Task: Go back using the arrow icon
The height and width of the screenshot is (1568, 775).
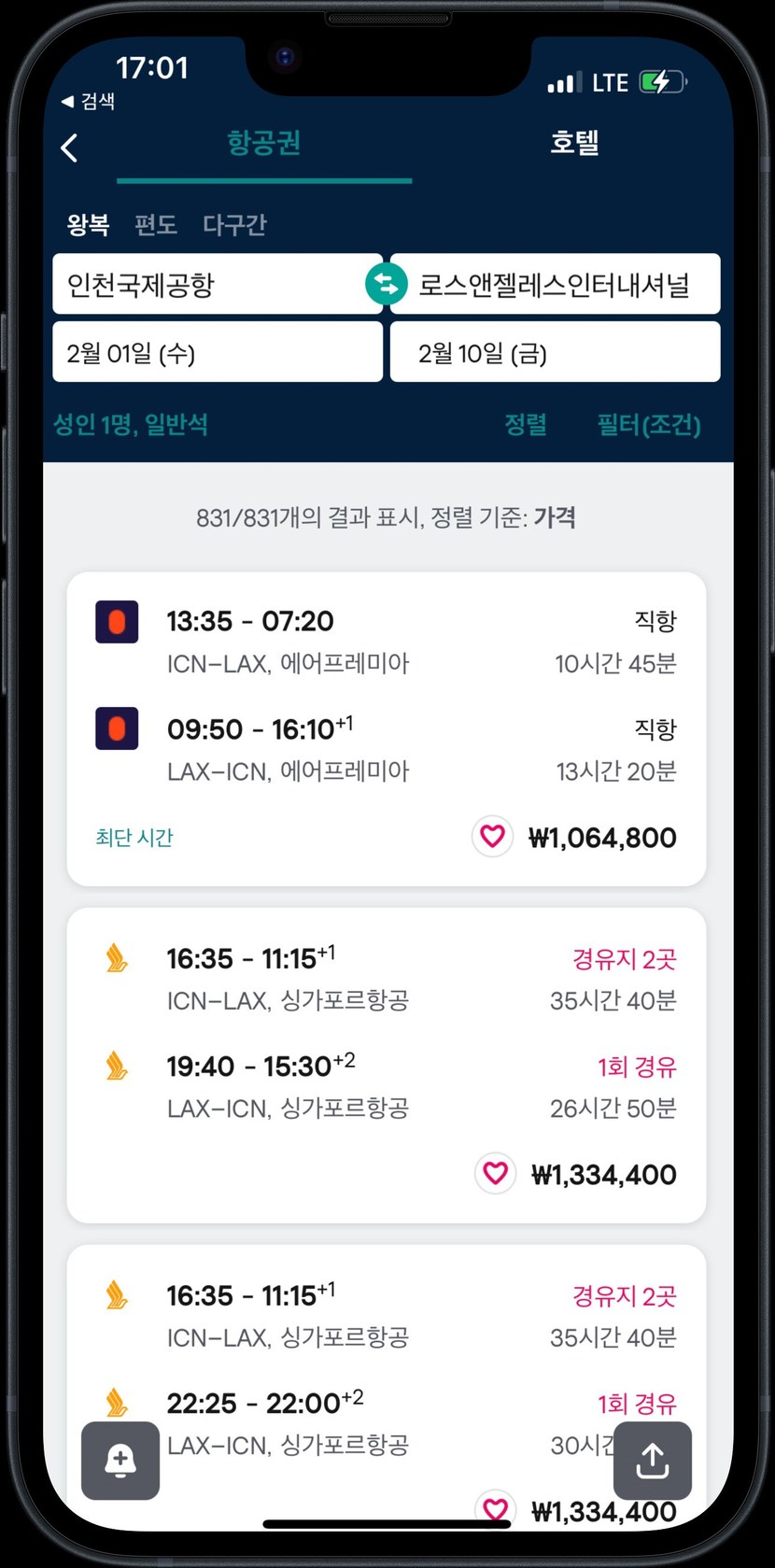Action: click(x=70, y=148)
